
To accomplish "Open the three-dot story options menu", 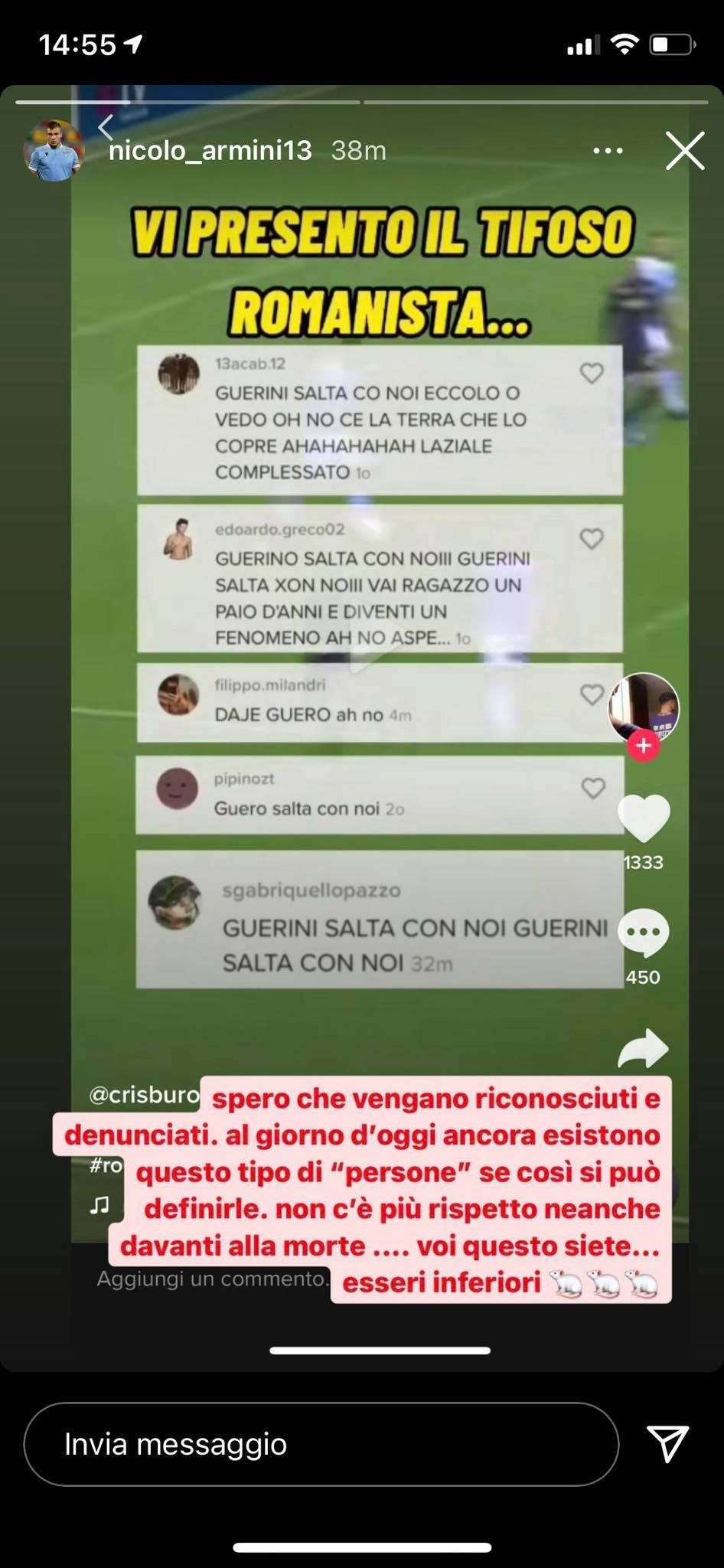I will [608, 151].
